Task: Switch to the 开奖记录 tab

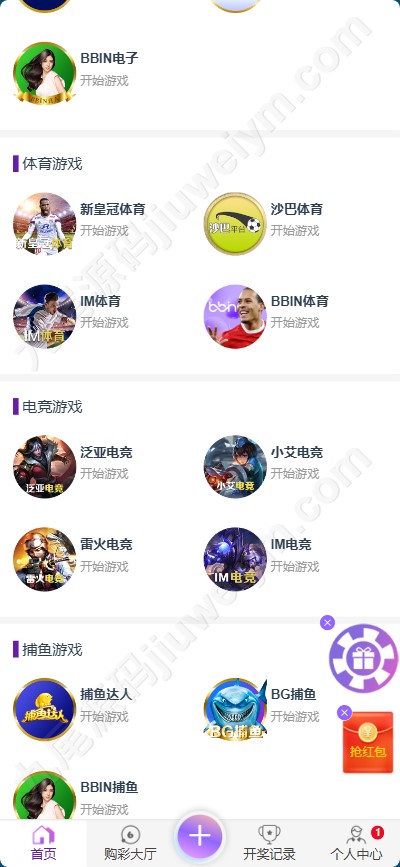Action: coord(269,843)
